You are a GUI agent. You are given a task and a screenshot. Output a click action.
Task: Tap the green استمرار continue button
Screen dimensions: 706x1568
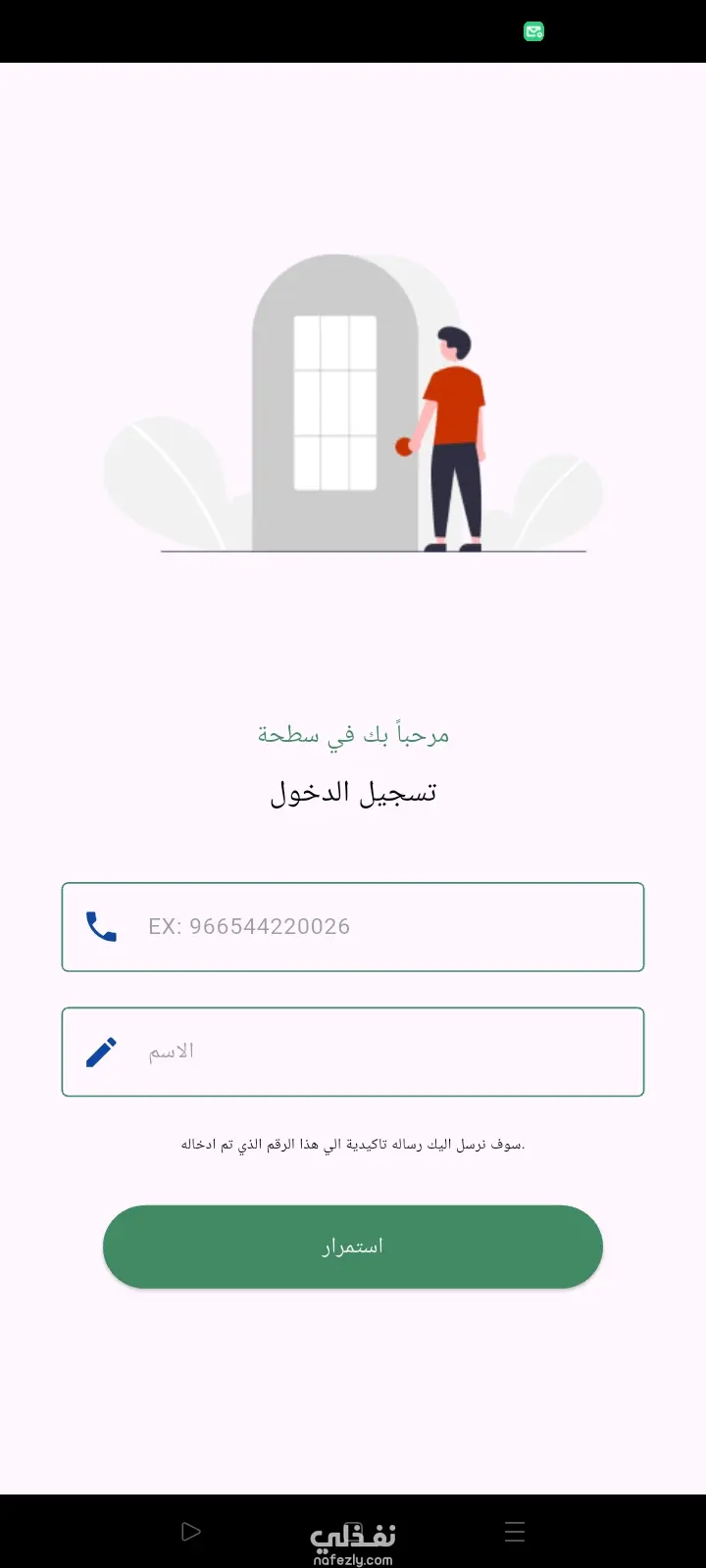[353, 1247]
